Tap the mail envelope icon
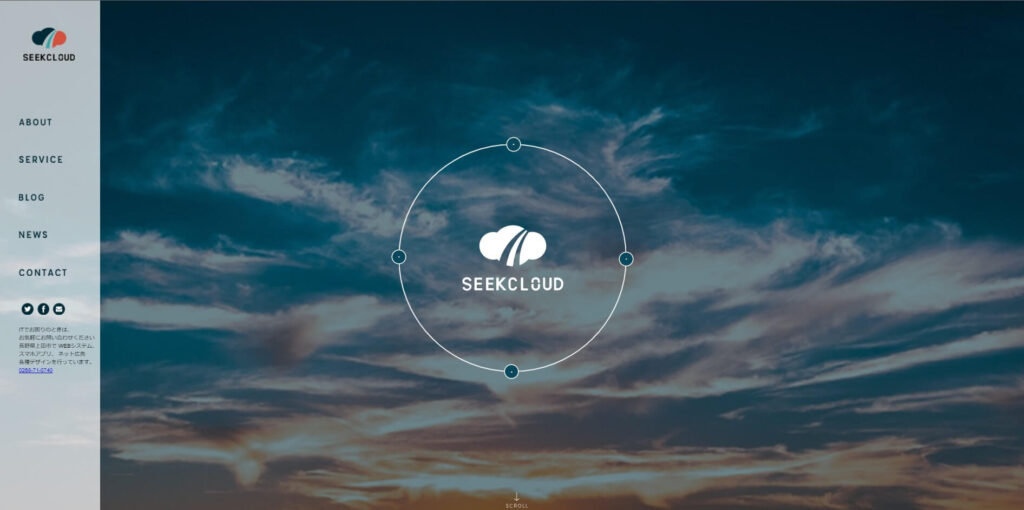 click(59, 309)
